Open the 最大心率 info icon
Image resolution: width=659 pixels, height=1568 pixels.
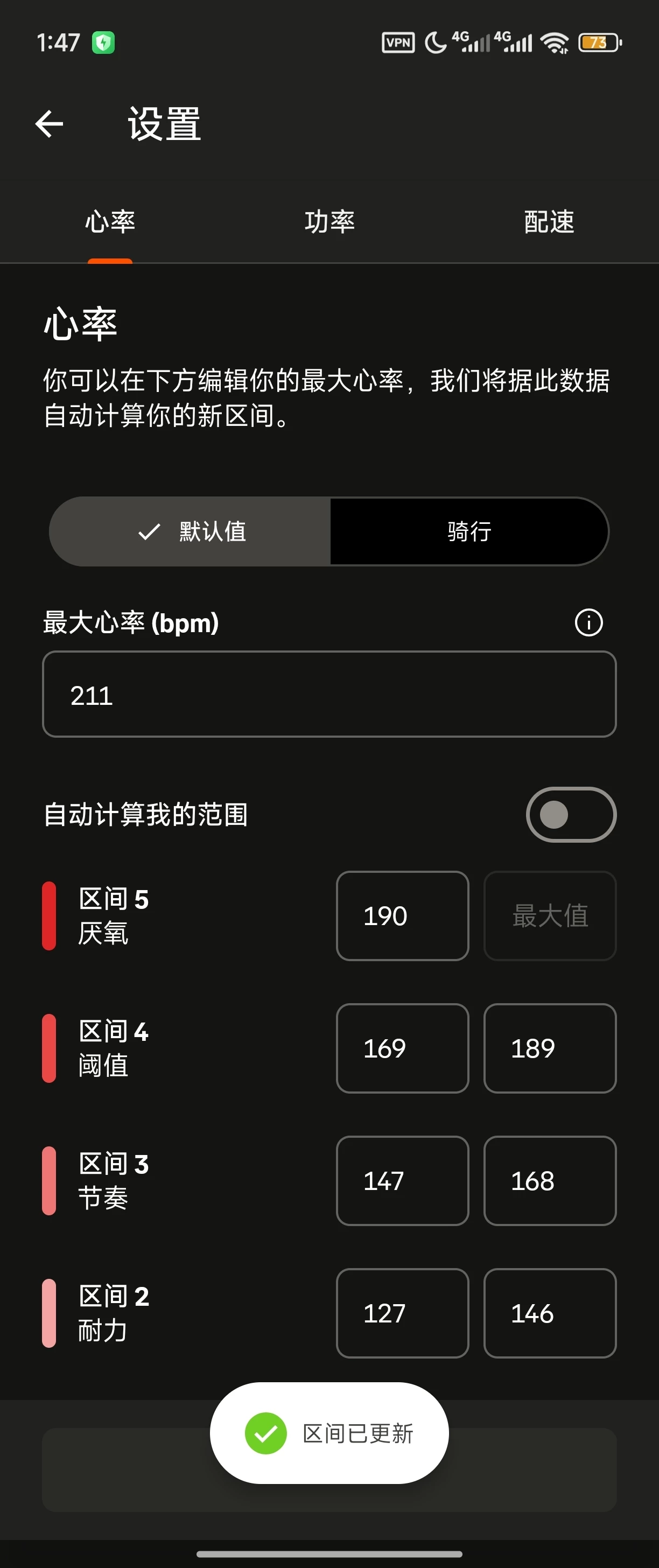click(588, 622)
